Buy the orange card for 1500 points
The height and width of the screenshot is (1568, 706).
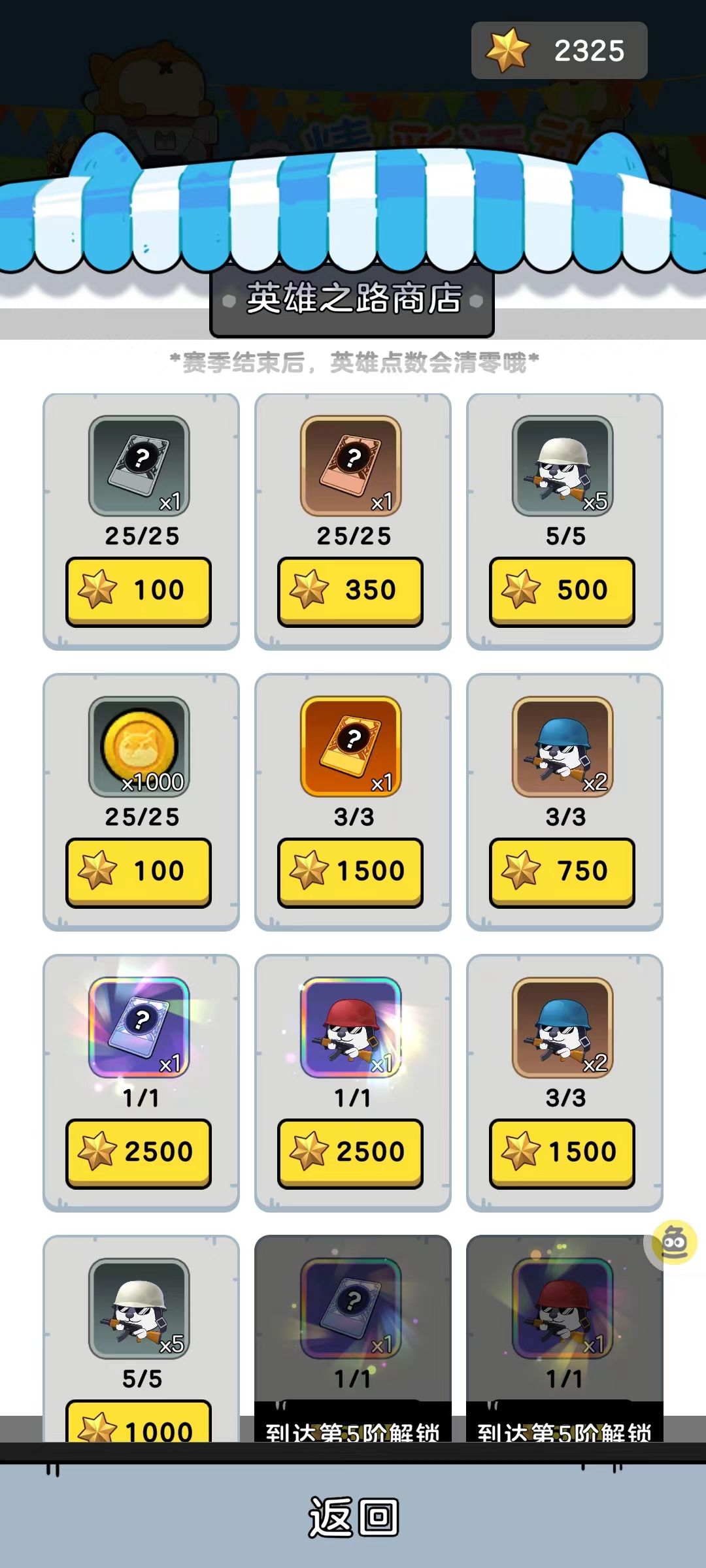(351, 870)
